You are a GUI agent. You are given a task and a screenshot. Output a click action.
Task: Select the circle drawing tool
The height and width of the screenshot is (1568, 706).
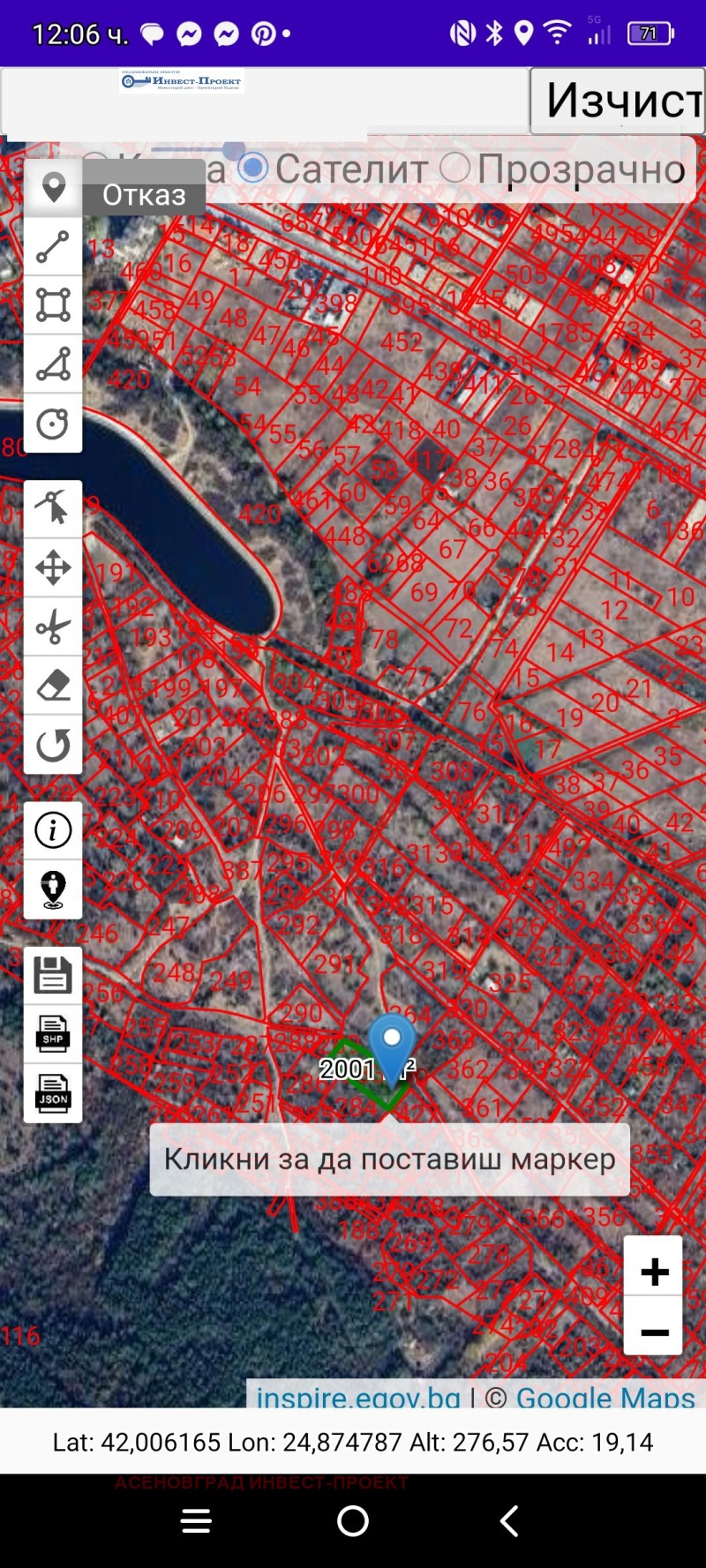(53, 423)
